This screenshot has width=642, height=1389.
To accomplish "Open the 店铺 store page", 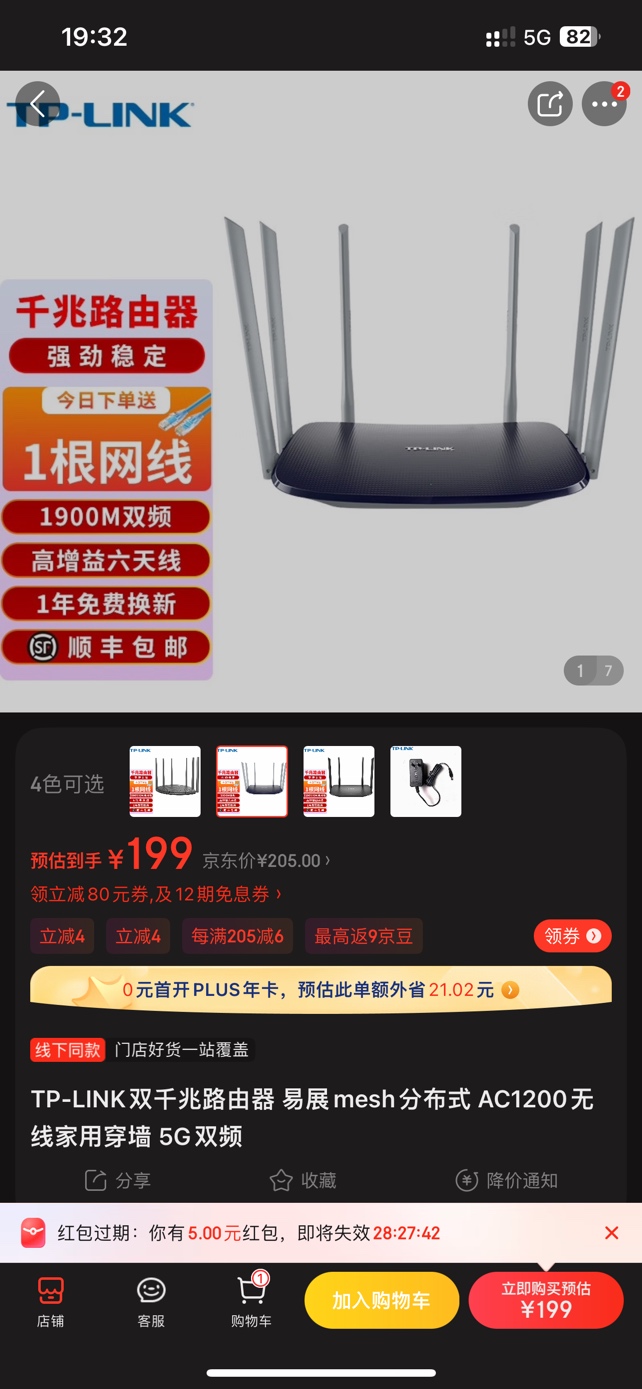I will tap(50, 1301).
